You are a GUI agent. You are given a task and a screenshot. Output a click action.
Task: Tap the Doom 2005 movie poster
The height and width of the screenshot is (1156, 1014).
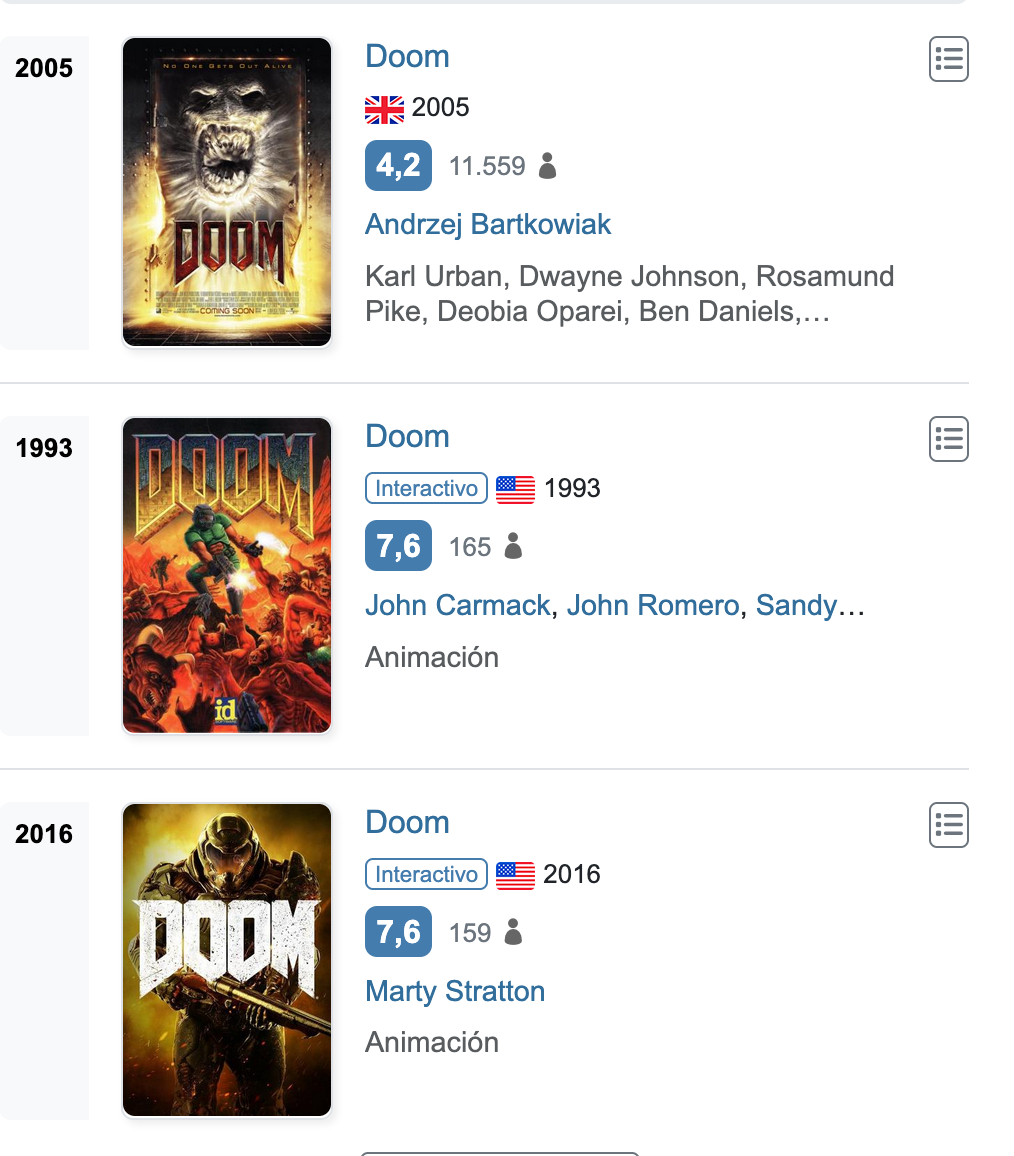point(227,192)
